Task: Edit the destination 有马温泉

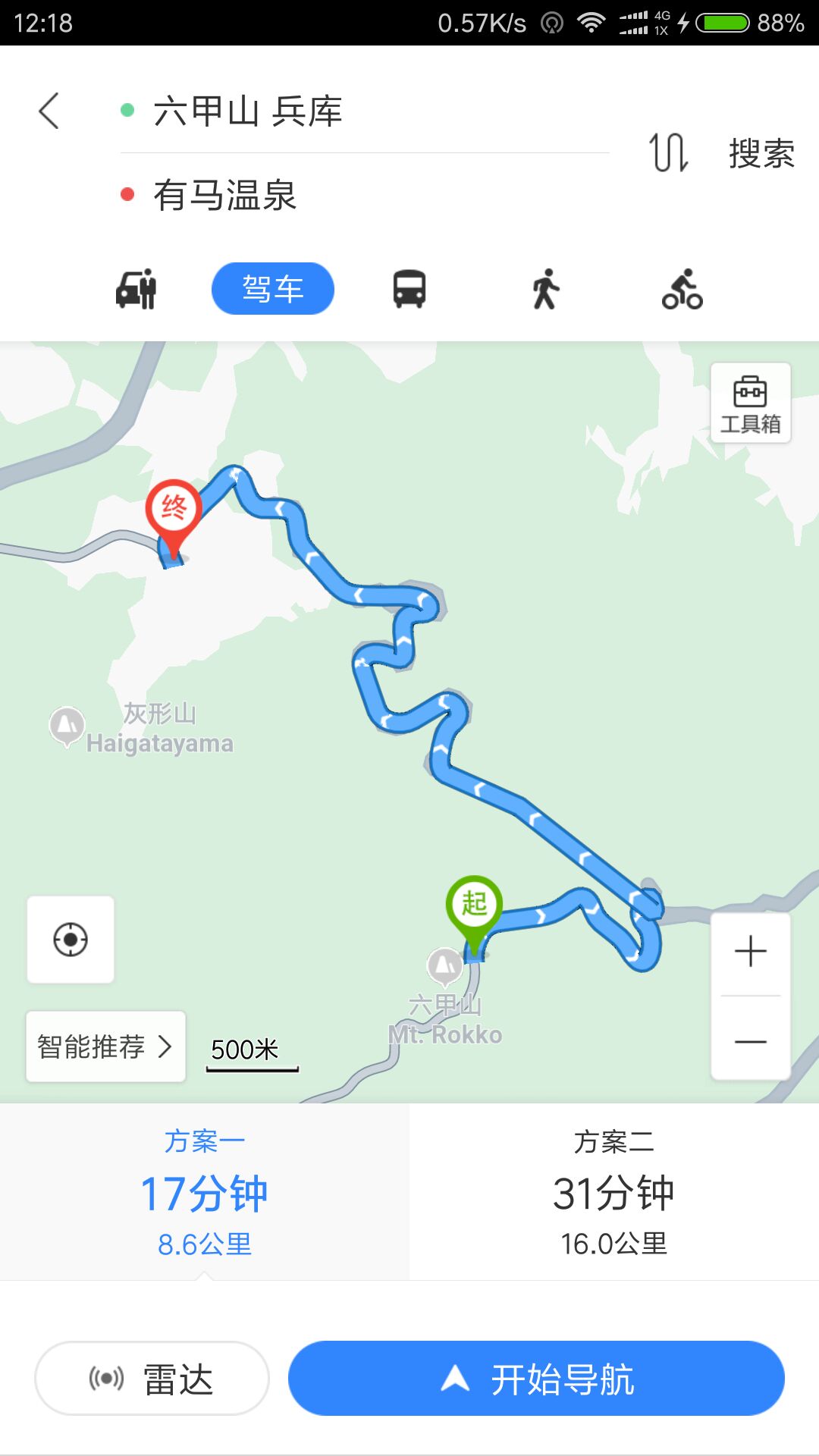Action: tap(224, 195)
